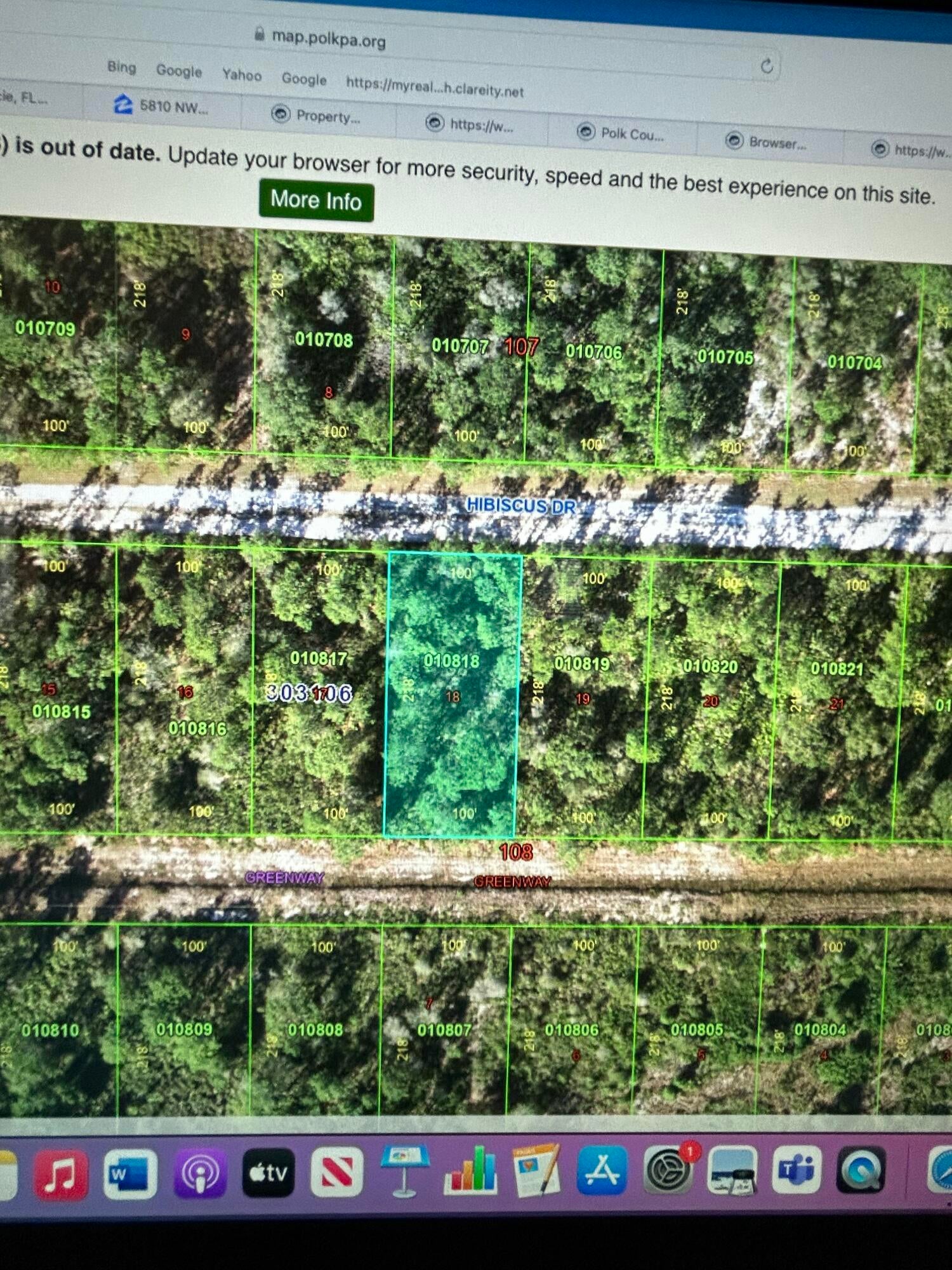Screen dimensions: 952x1270
Task: Select parcel 010817 on the map
Action: 319,658
